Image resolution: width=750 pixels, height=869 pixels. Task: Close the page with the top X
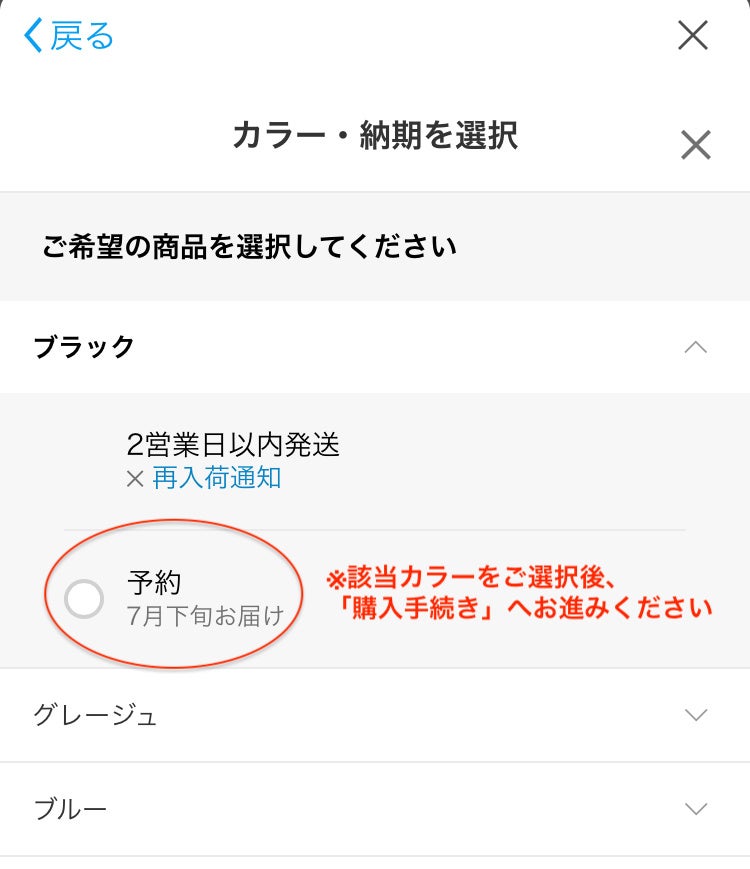click(692, 36)
